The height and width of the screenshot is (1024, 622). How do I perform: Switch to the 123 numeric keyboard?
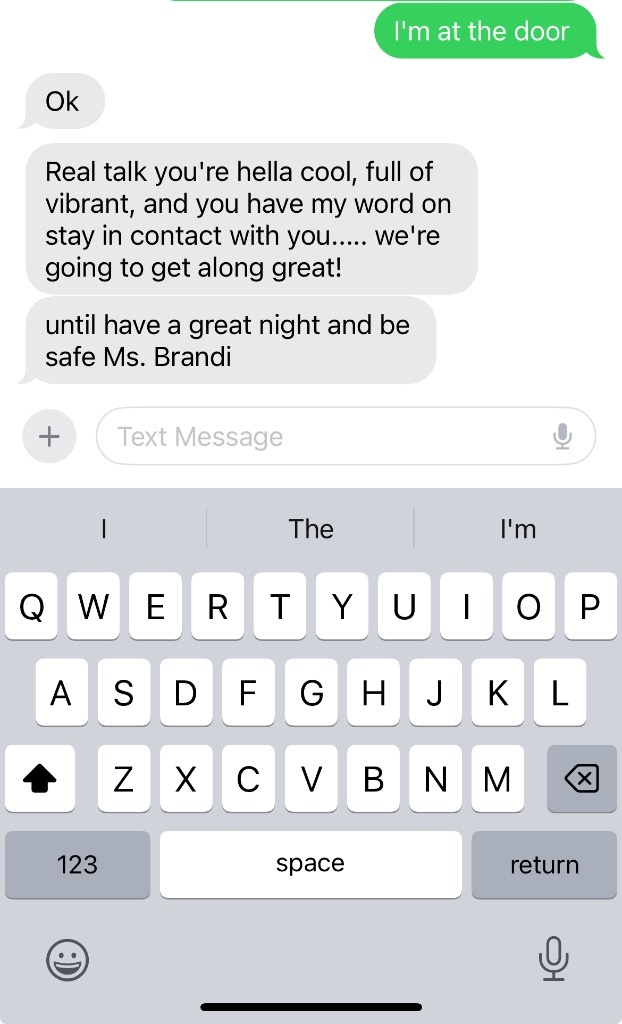coord(78,864)
